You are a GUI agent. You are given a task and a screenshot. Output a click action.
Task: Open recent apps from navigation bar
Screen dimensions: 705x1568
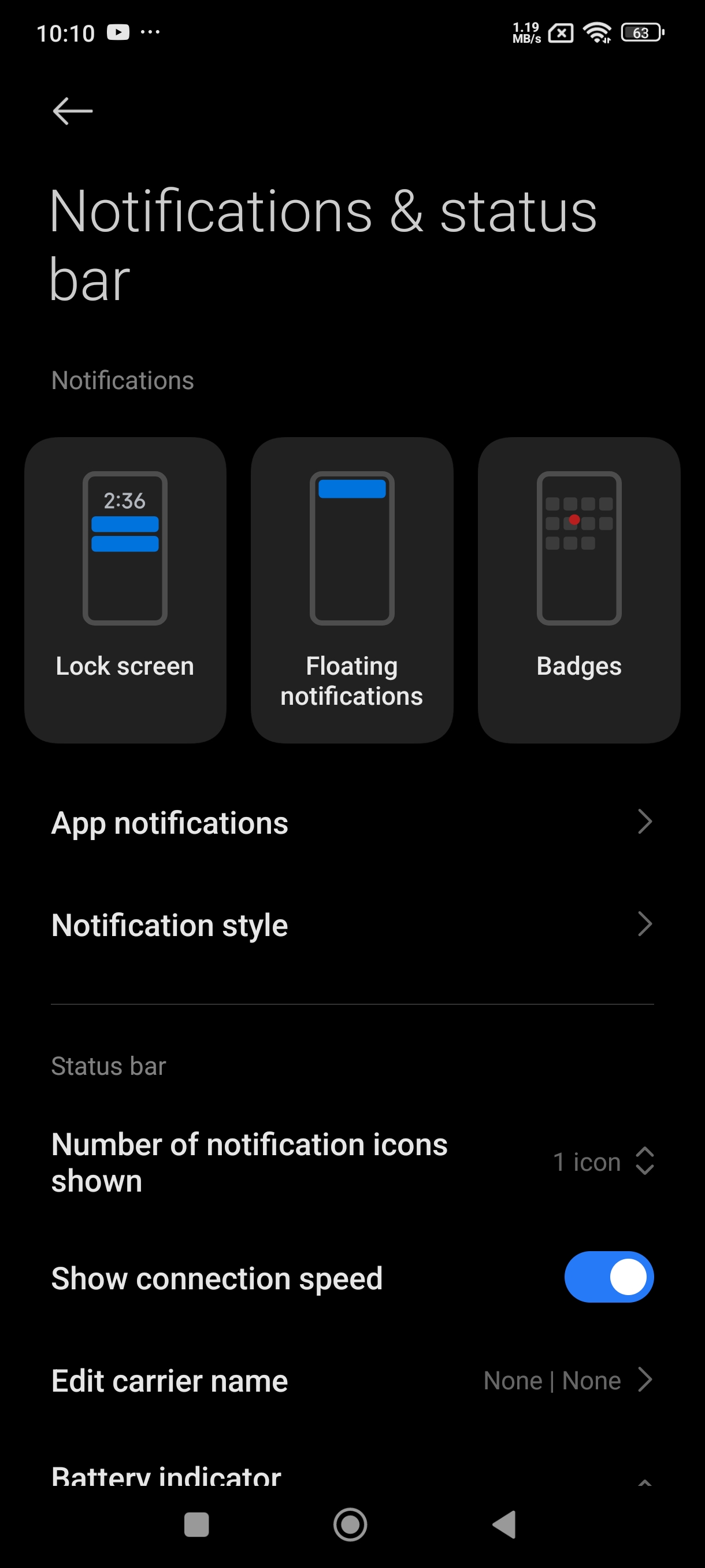196,1524
